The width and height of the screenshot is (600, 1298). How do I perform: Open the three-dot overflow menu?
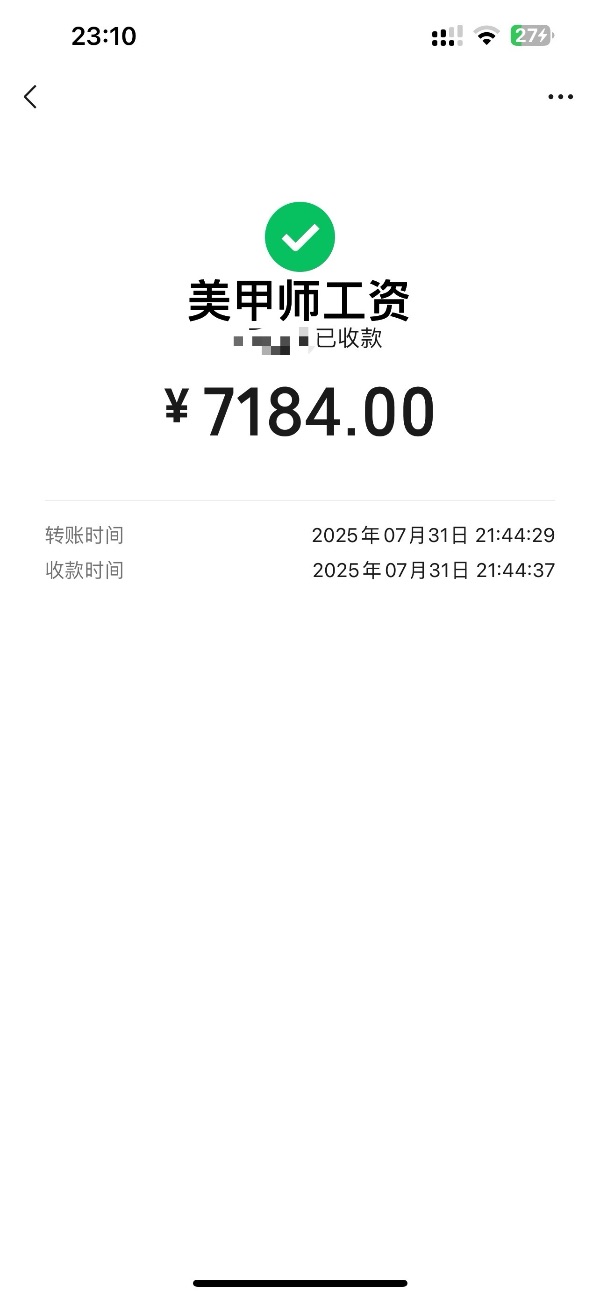coord(560,97)
